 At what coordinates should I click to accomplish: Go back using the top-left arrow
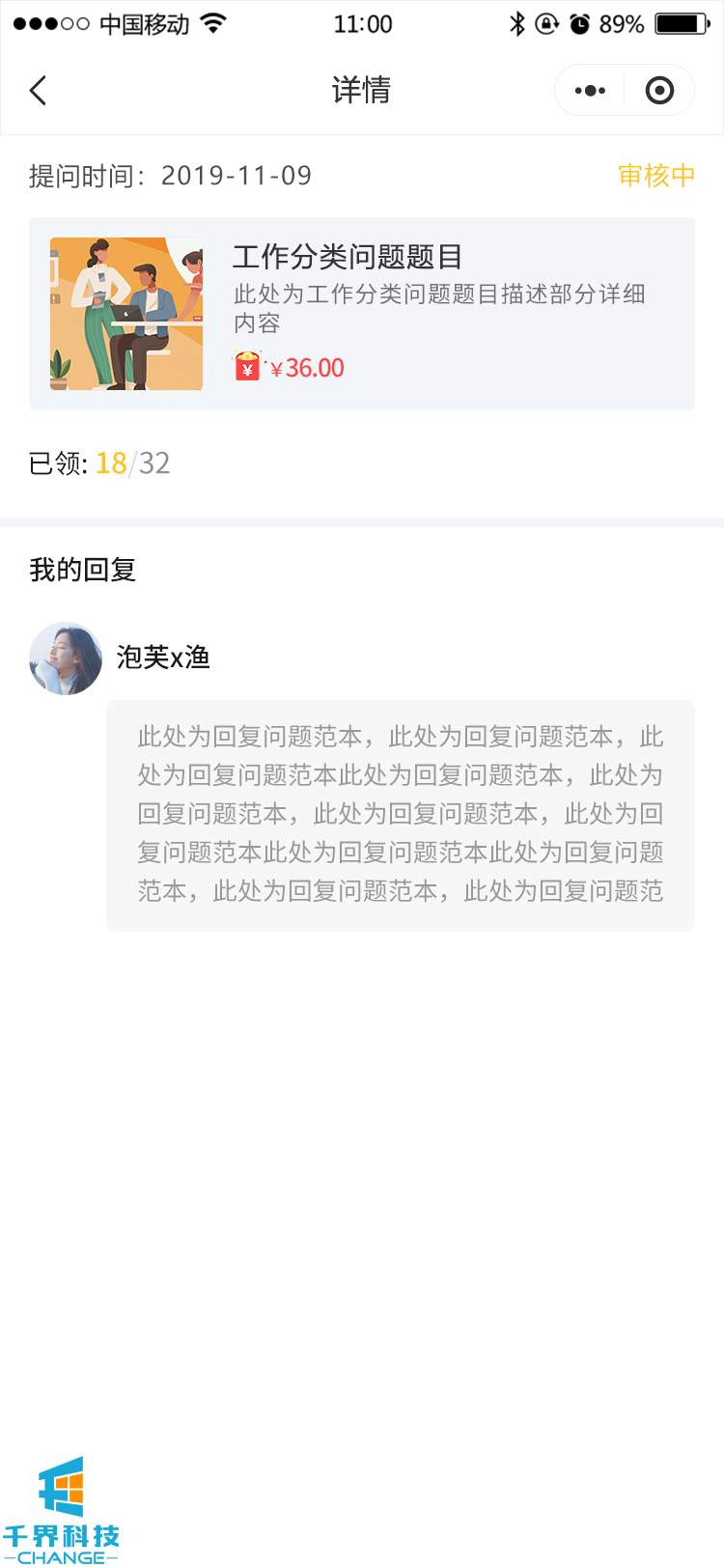tap(39, 91)
